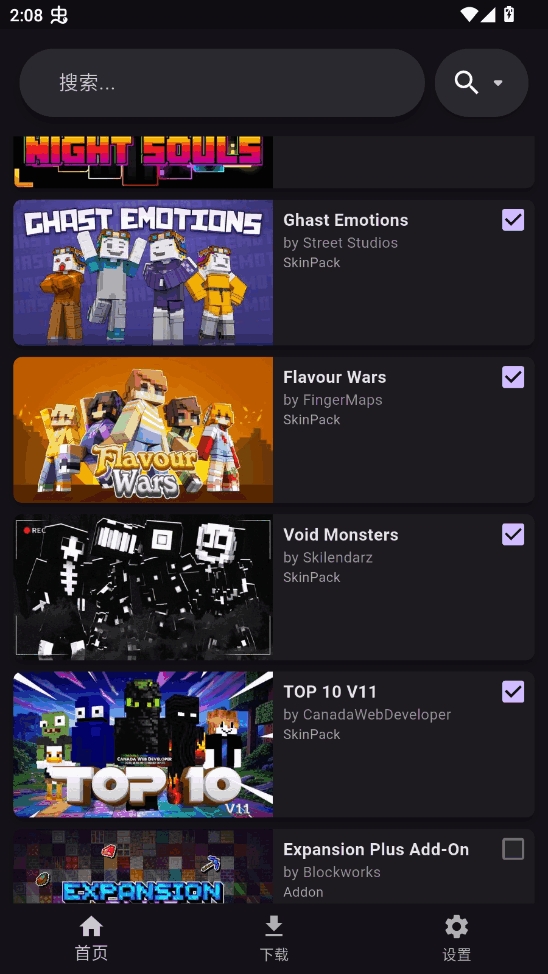This screenshot has height=974, width=548.
Task: Focus the 搜索 search field
Action: pos(222,83)
